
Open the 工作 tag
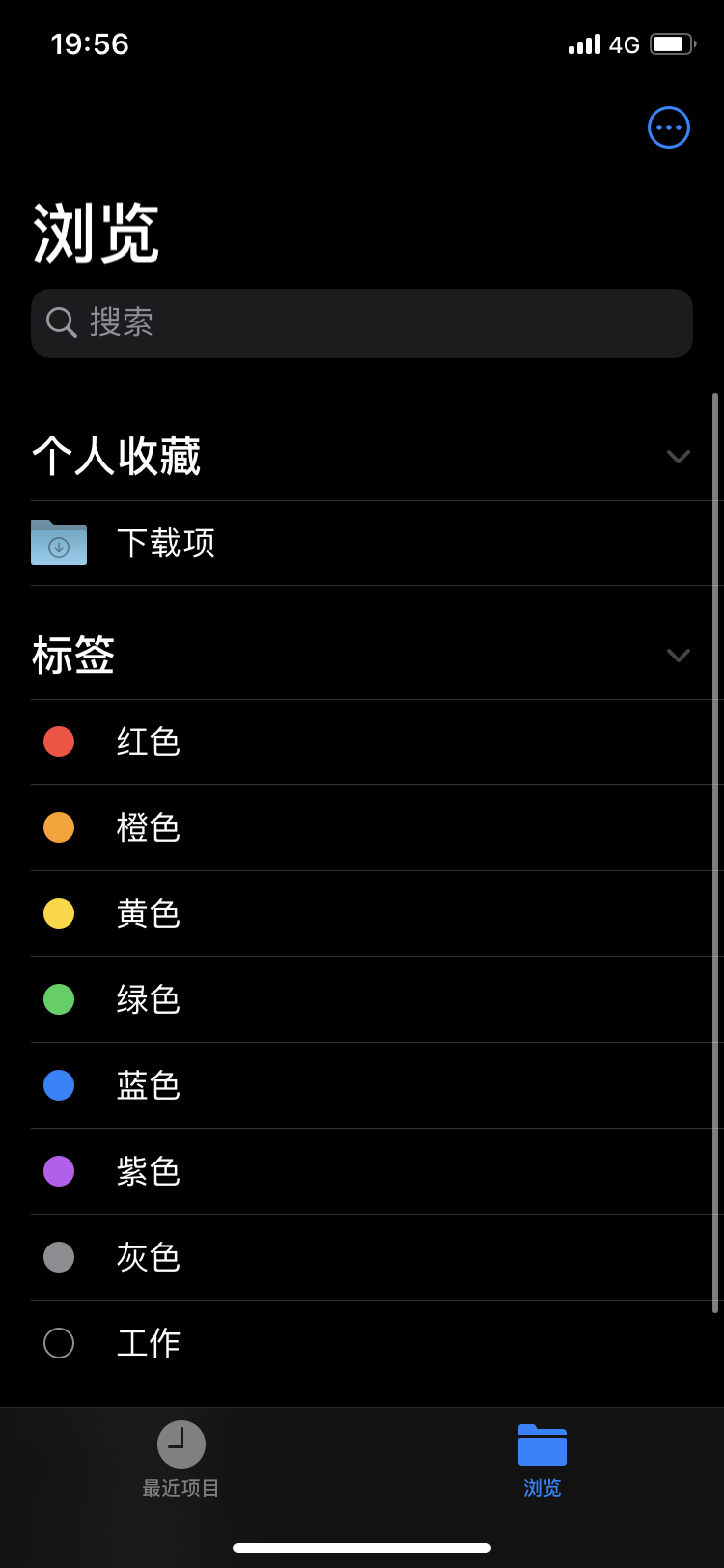(149, 1343)
